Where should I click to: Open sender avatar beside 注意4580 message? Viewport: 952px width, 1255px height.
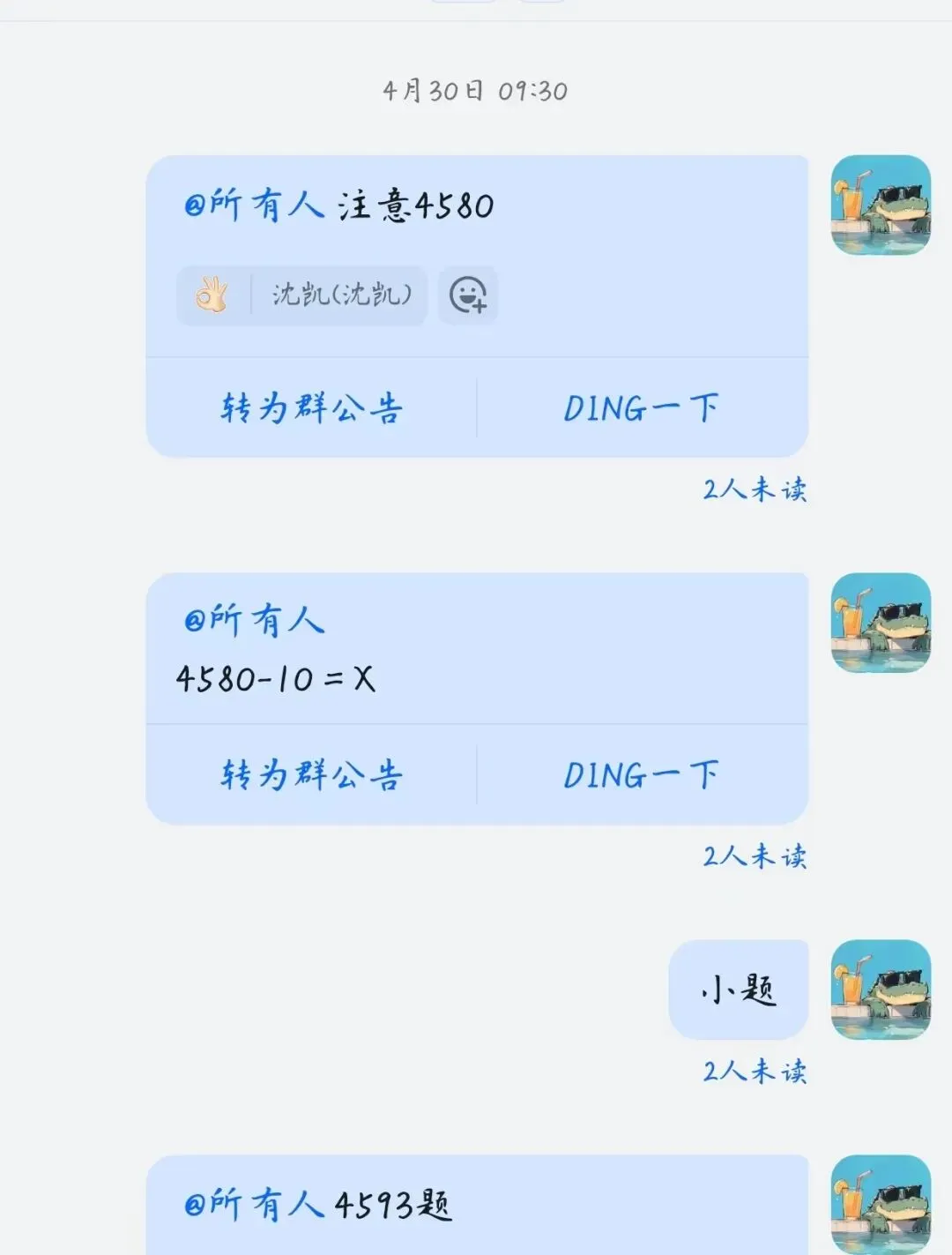(x=881, y=205)
